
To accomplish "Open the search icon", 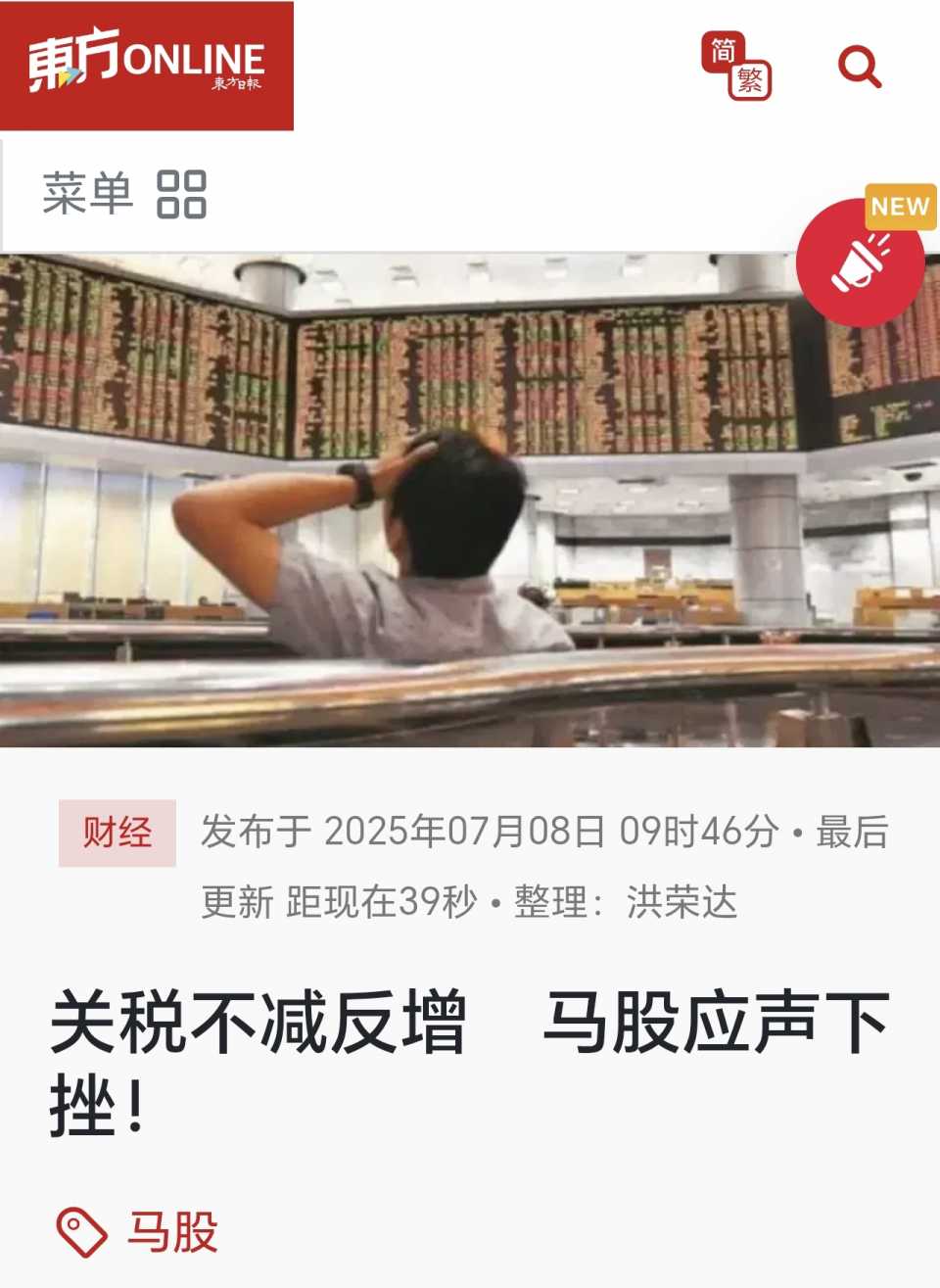I will 860,67.
